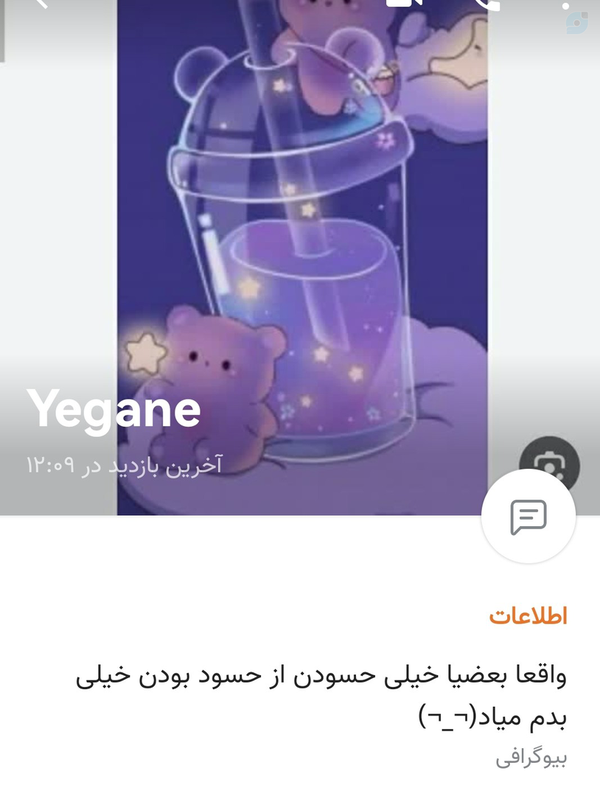Open the message chat with Yegane
Viewport: 600px width, 796px height.
coord(528,516)
